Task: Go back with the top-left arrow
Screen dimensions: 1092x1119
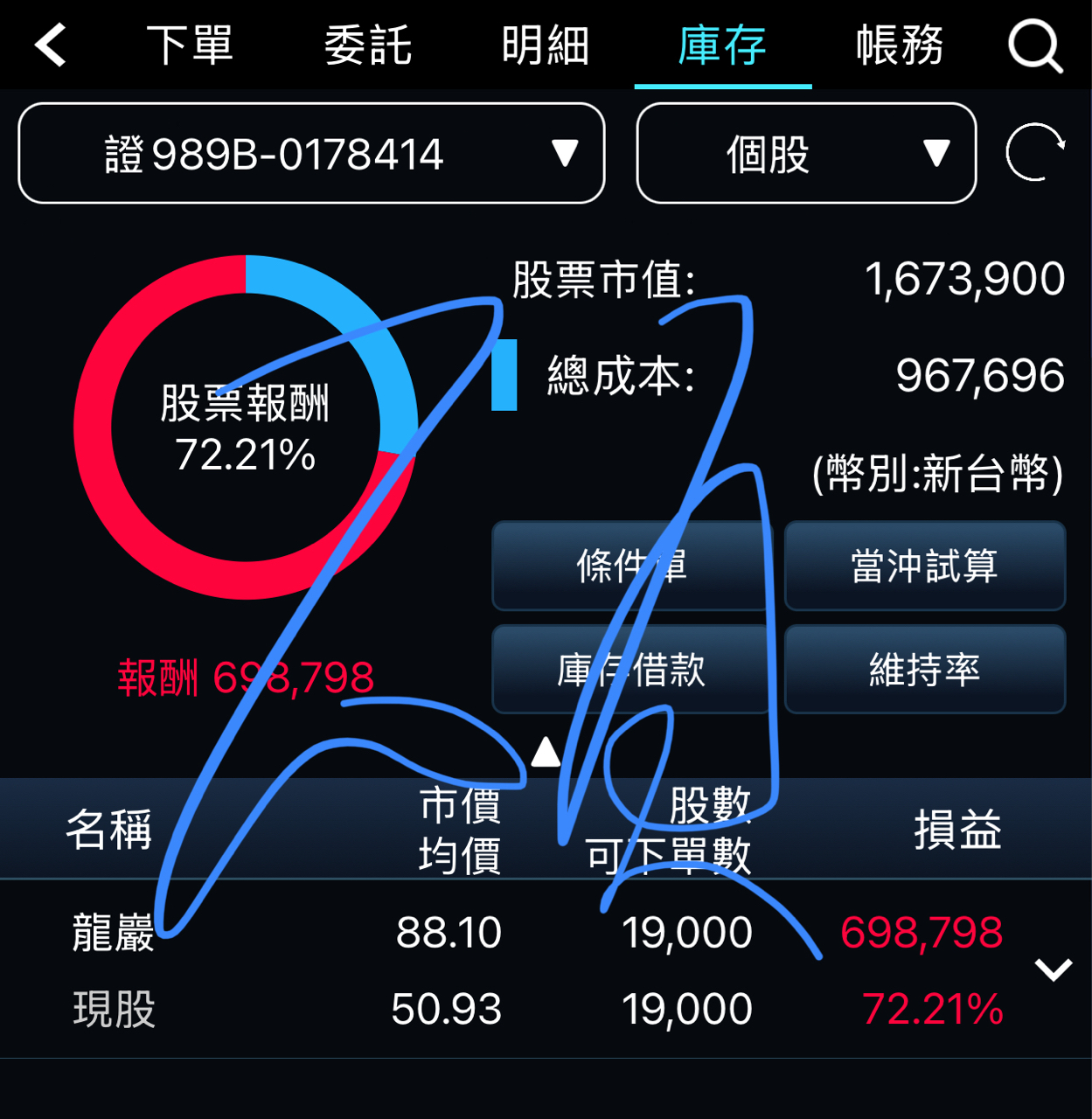Action: point(51,45)
